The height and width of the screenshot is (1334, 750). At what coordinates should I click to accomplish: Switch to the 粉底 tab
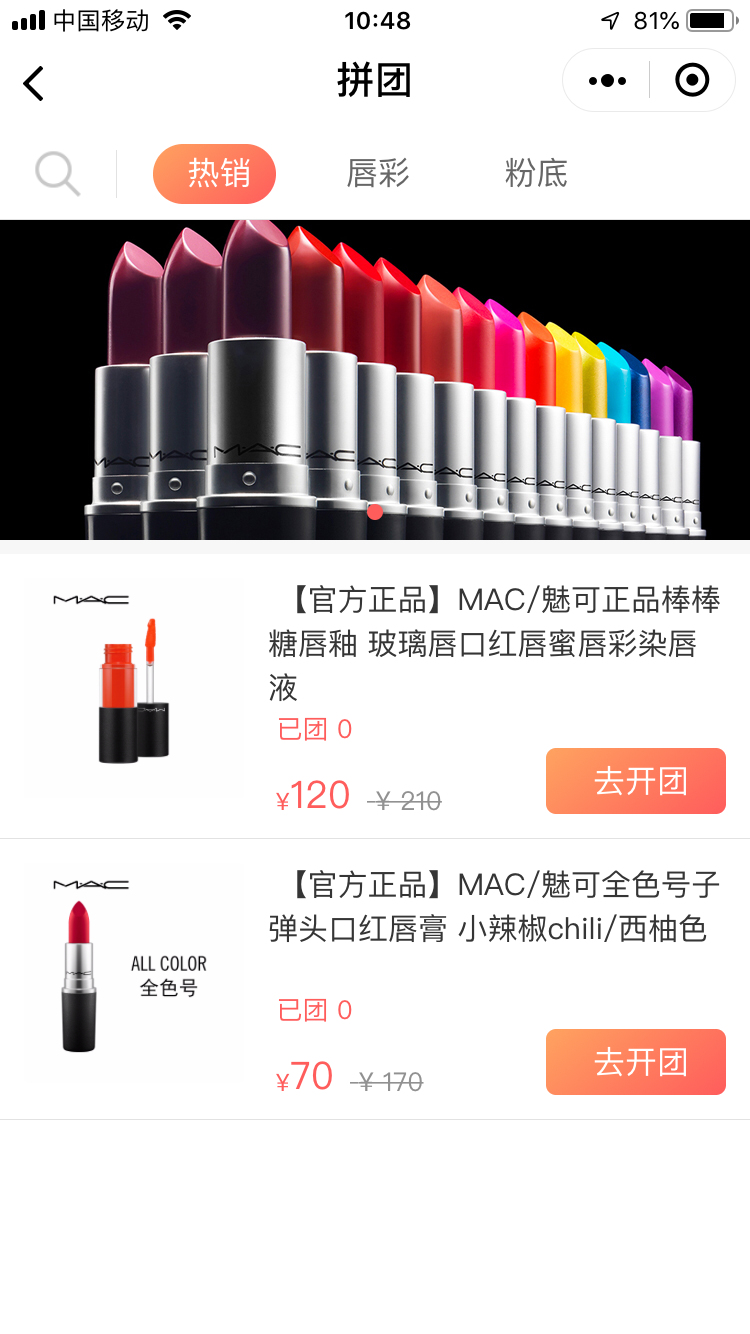tap(536, 174)
